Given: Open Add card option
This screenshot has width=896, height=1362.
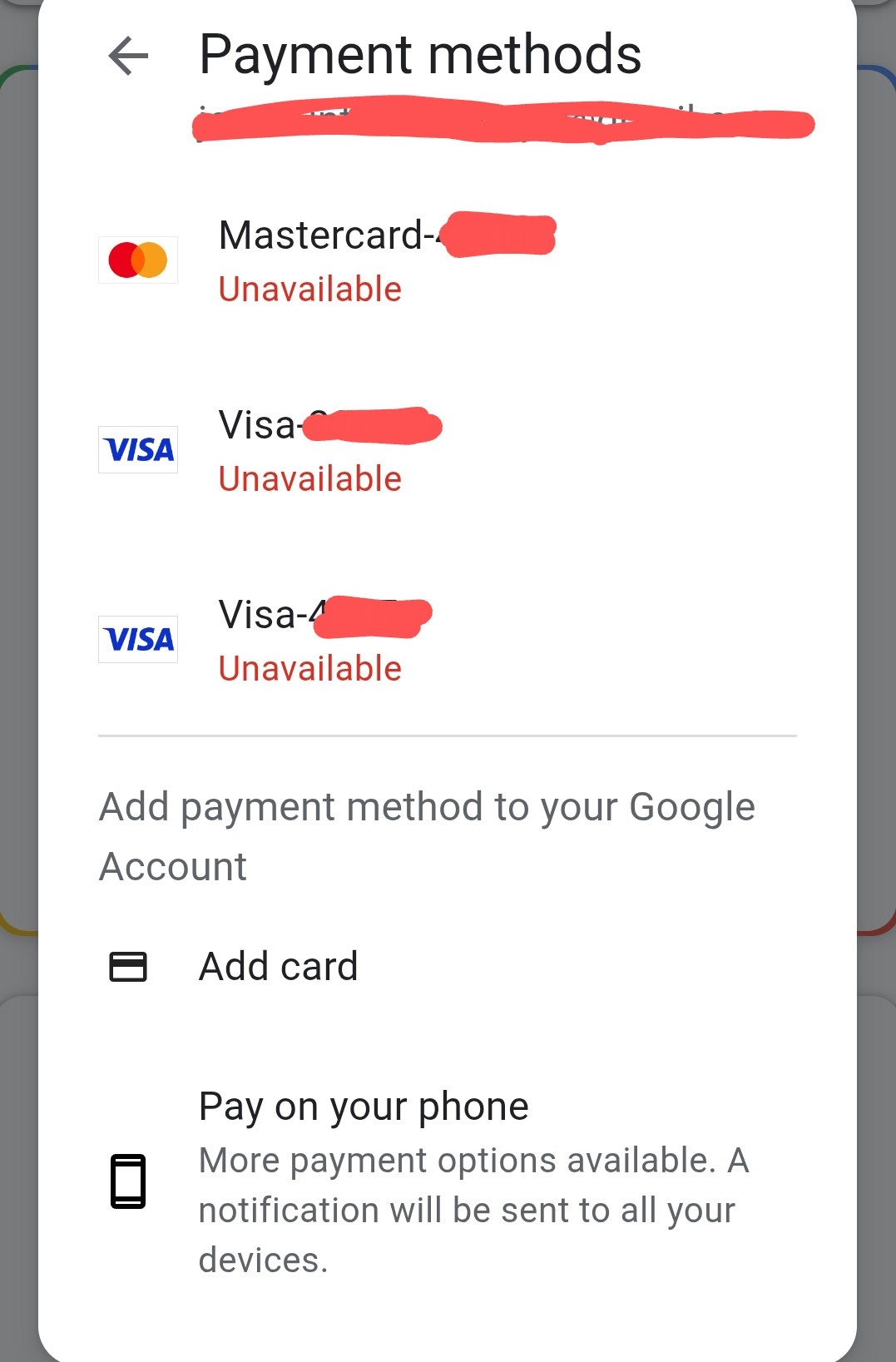Looking at the screenshot, I should [278, 967].
